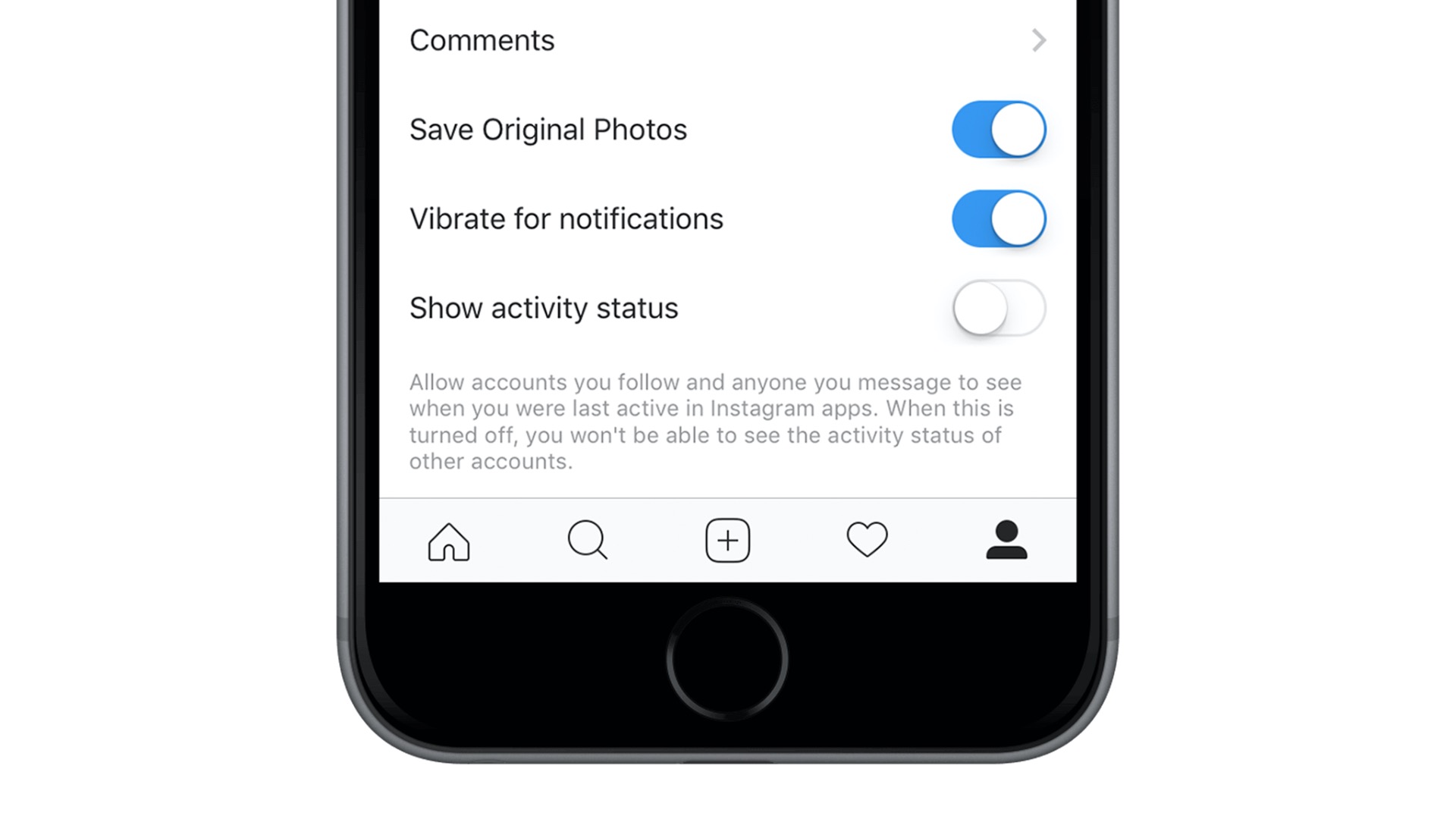Disable Vibrate for notifications
The image size is (1456, 819).
(x=998, y=219)
